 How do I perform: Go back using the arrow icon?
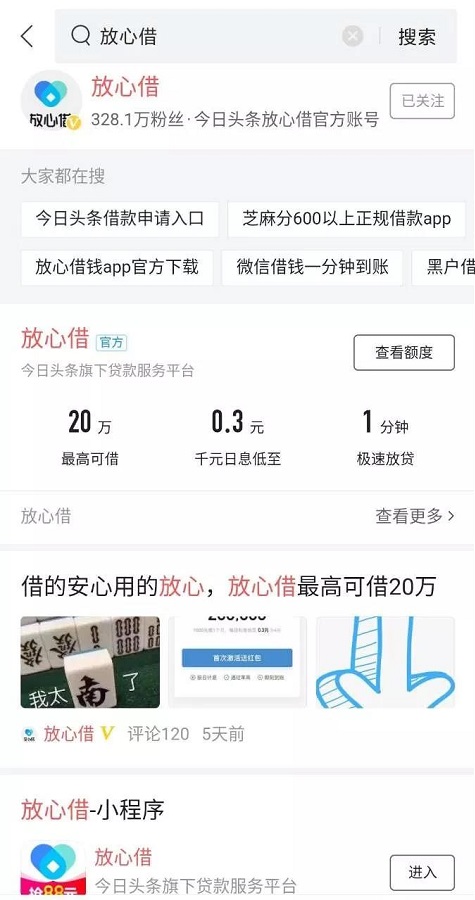[27, 36]
